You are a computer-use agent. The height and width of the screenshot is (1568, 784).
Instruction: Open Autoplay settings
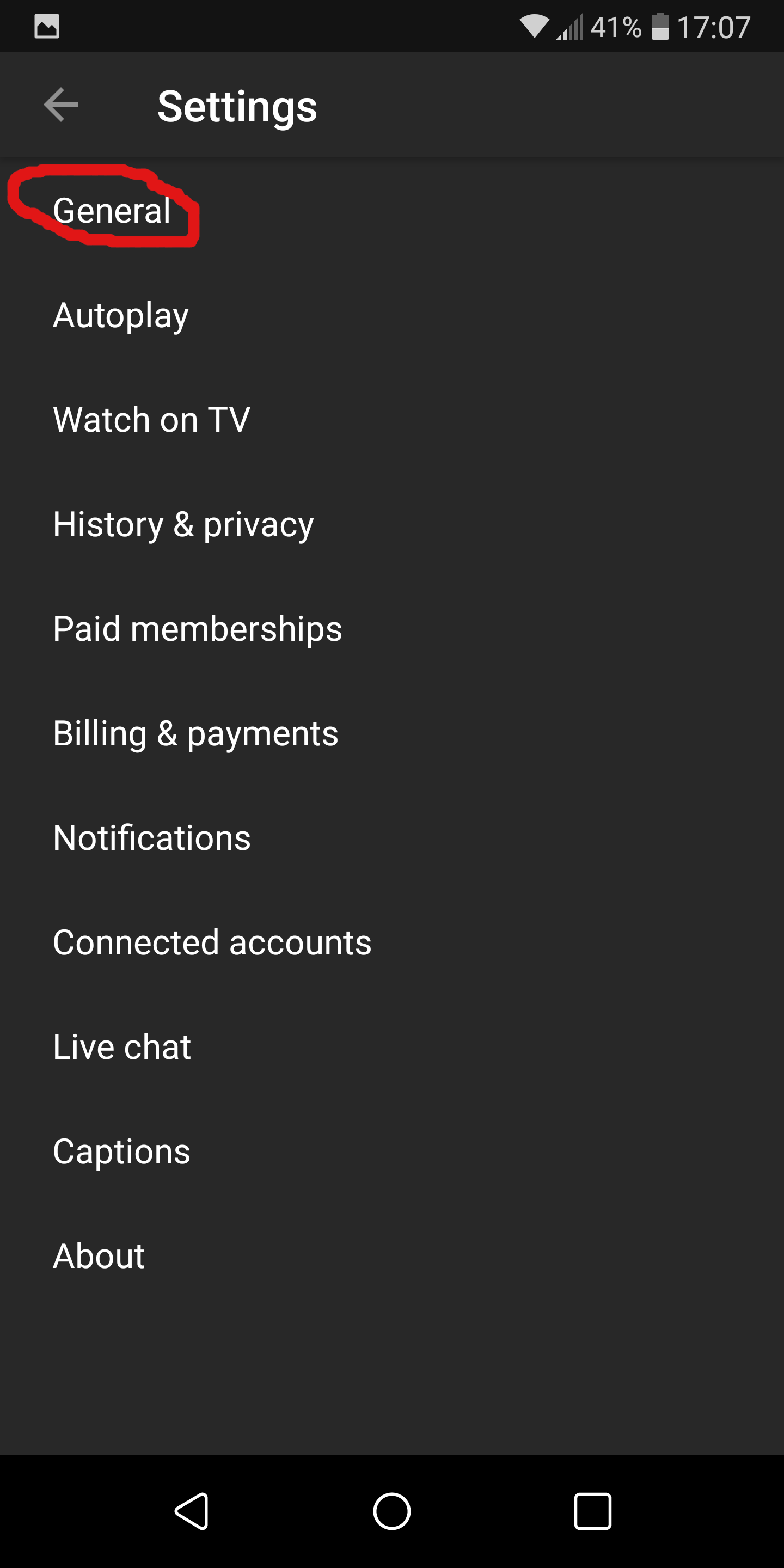tap(121, 315)
